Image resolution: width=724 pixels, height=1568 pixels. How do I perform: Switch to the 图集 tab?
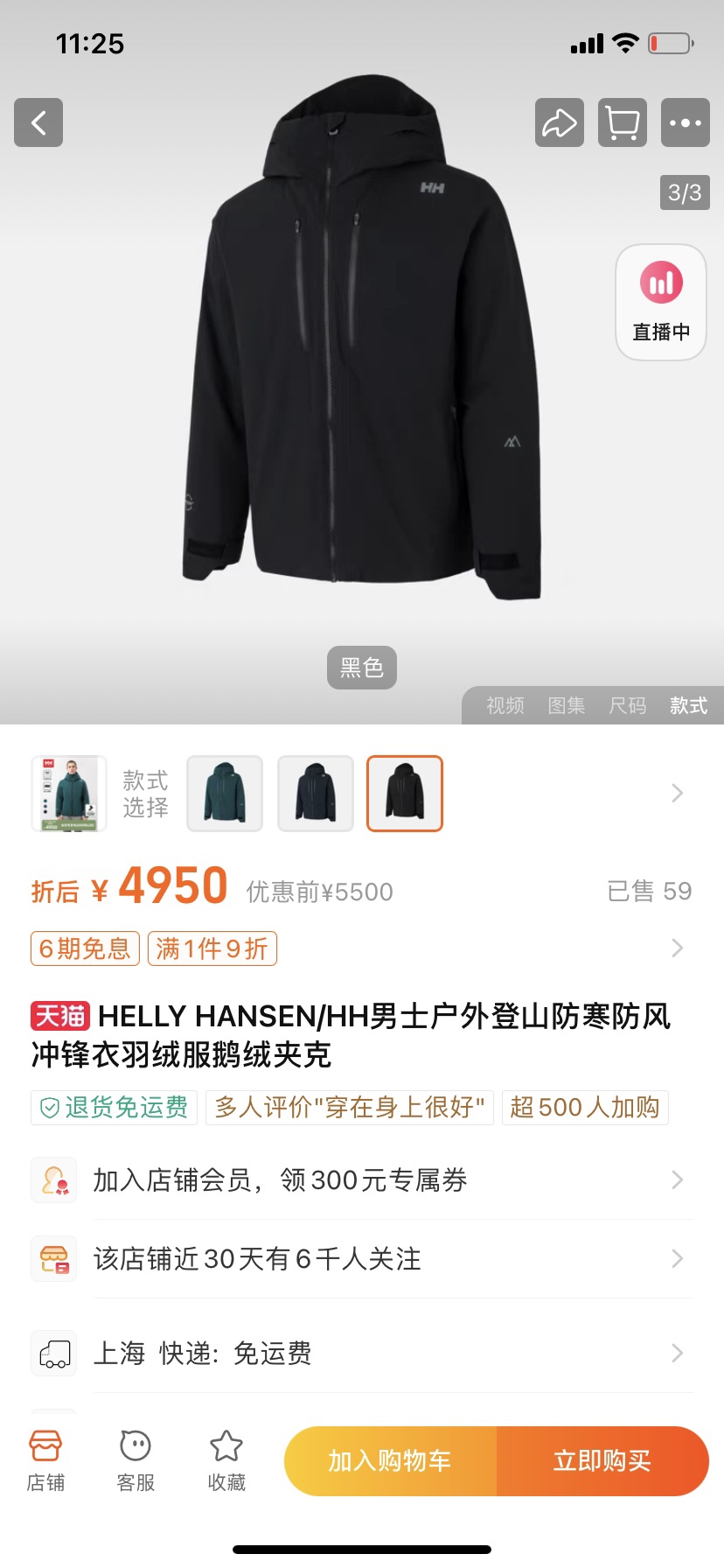click(567, 705)
